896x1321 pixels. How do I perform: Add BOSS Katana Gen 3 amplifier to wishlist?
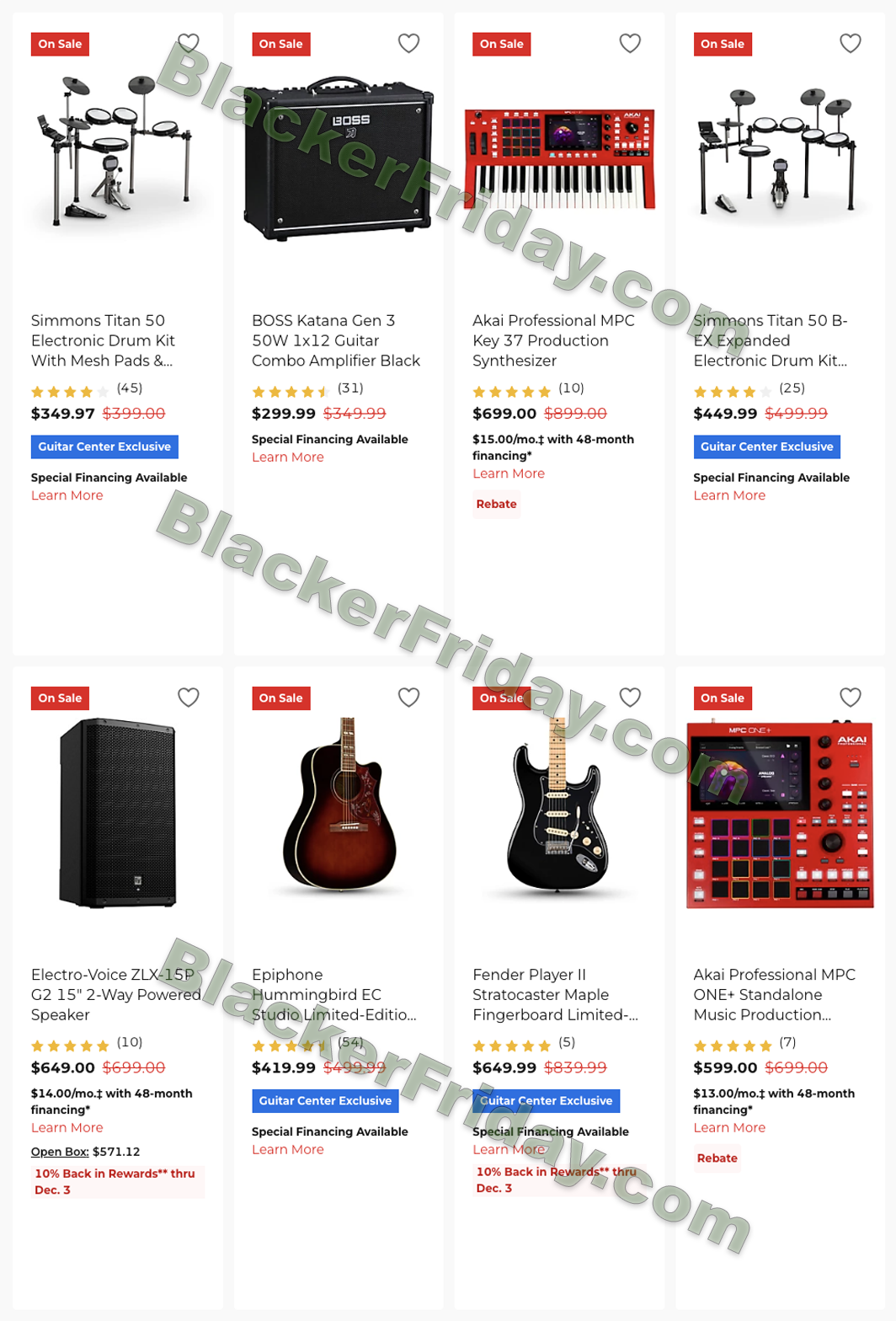click(408, 43)
